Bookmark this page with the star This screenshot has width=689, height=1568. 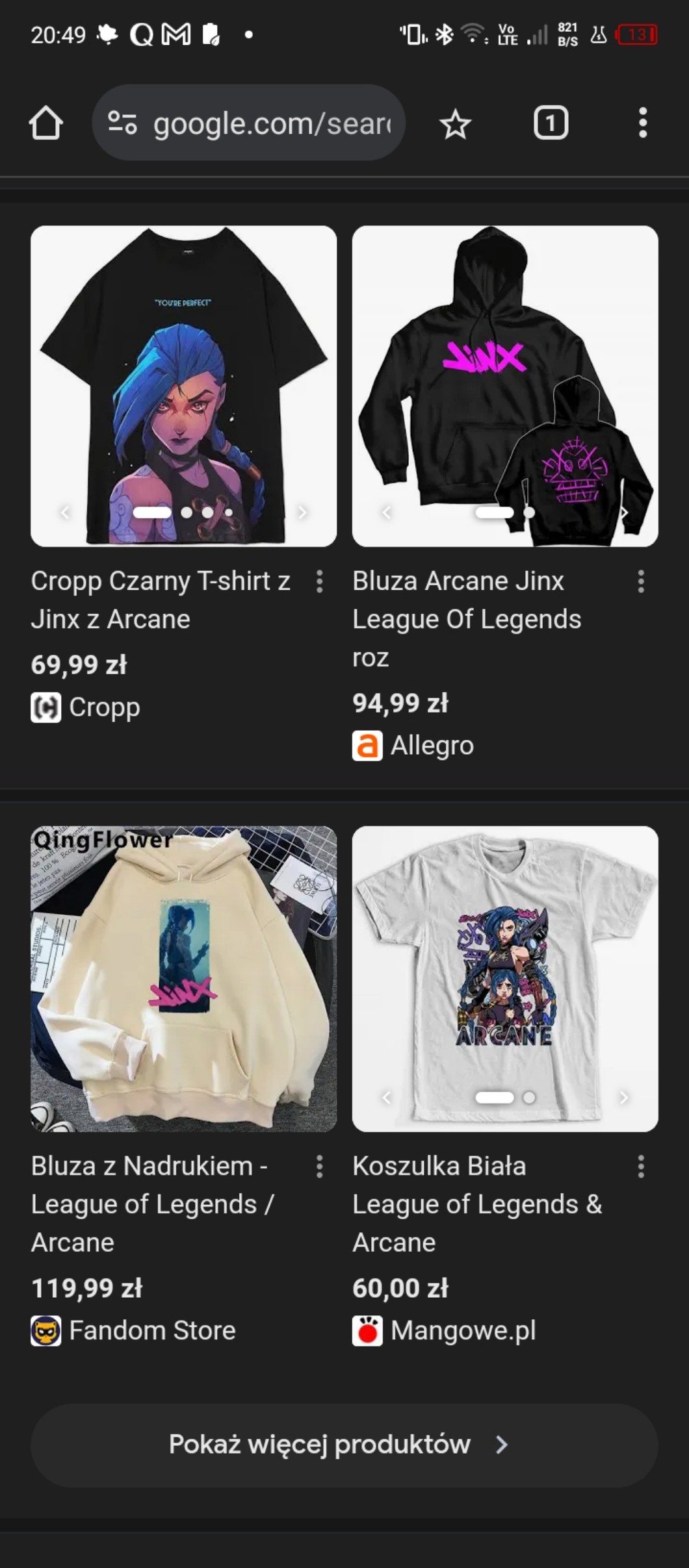click(x=455, y=125)
